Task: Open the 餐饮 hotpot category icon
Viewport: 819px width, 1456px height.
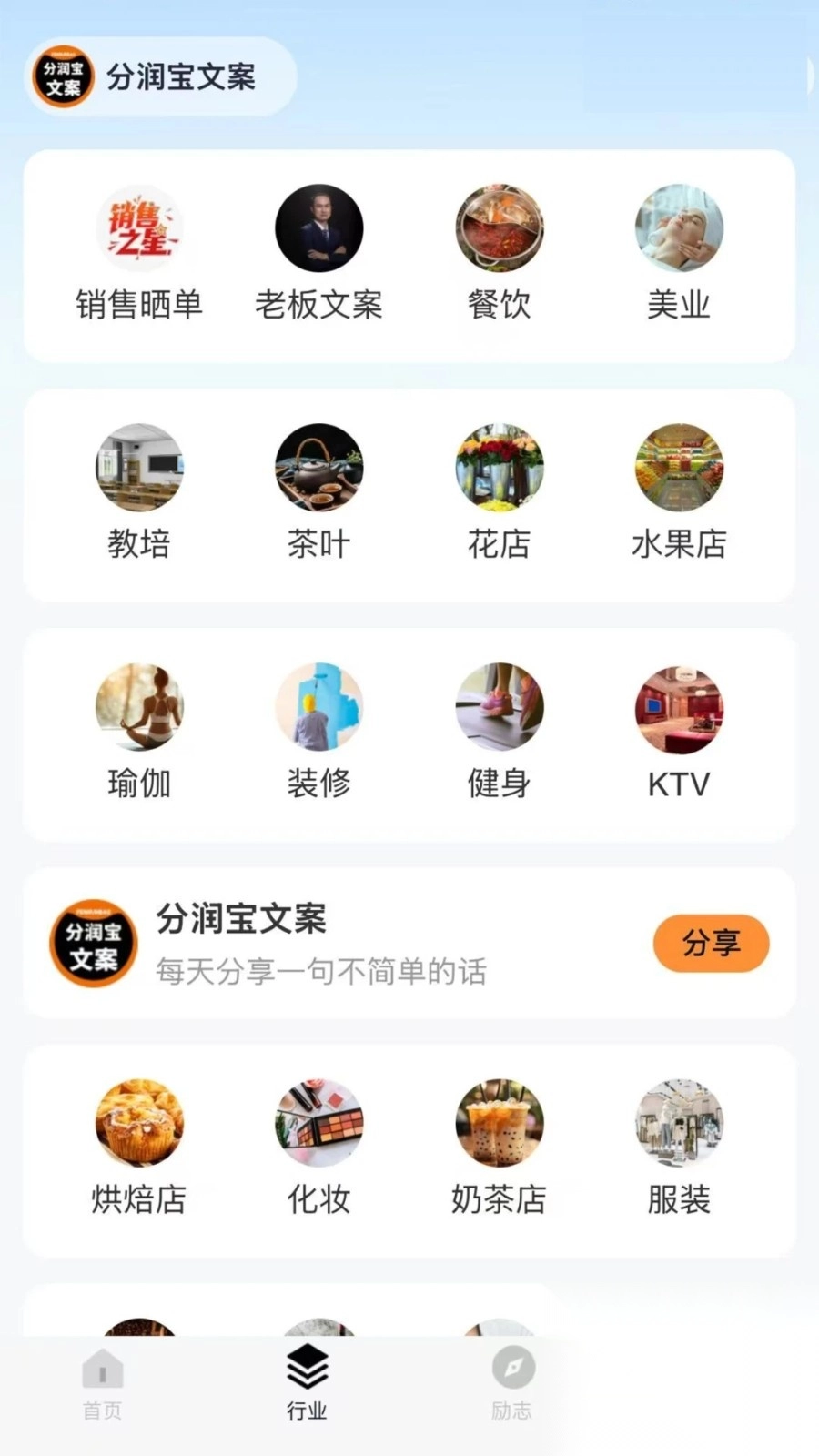Action: 500,229
